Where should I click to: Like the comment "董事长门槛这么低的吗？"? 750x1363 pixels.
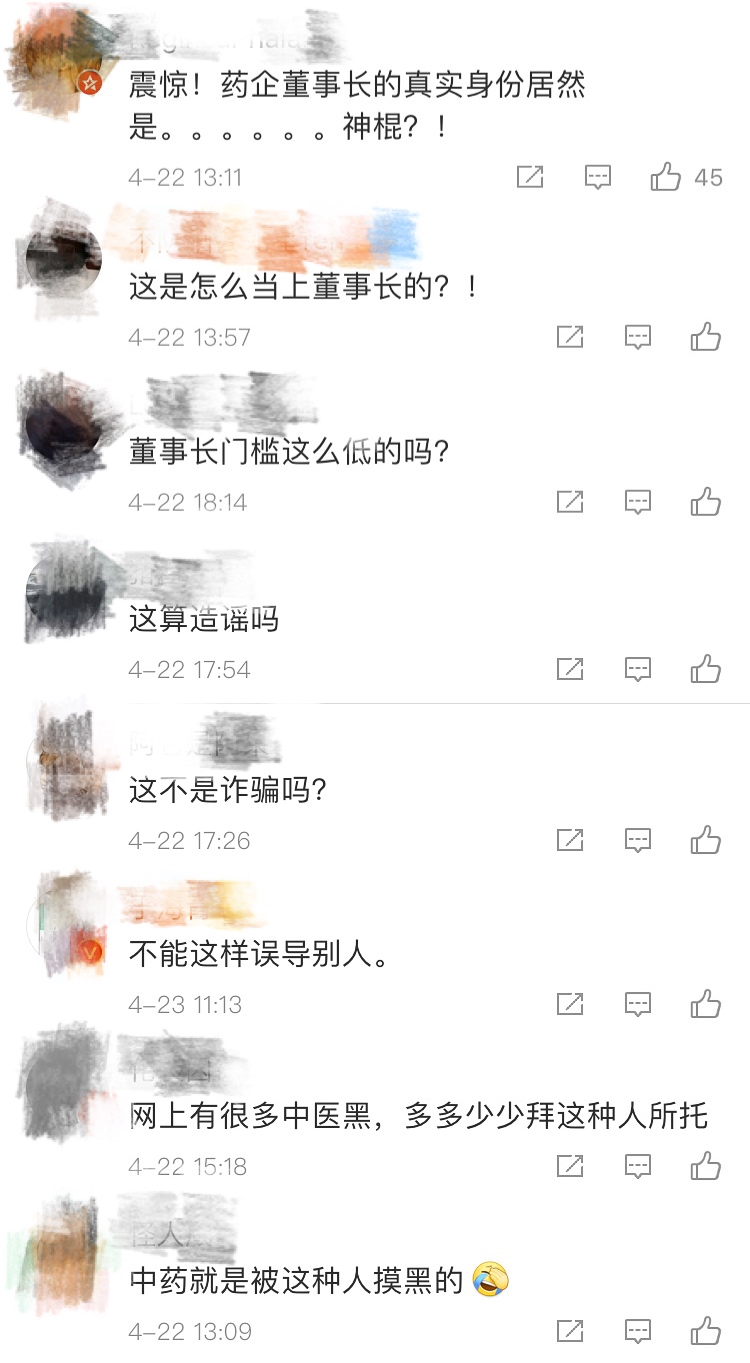706,502
